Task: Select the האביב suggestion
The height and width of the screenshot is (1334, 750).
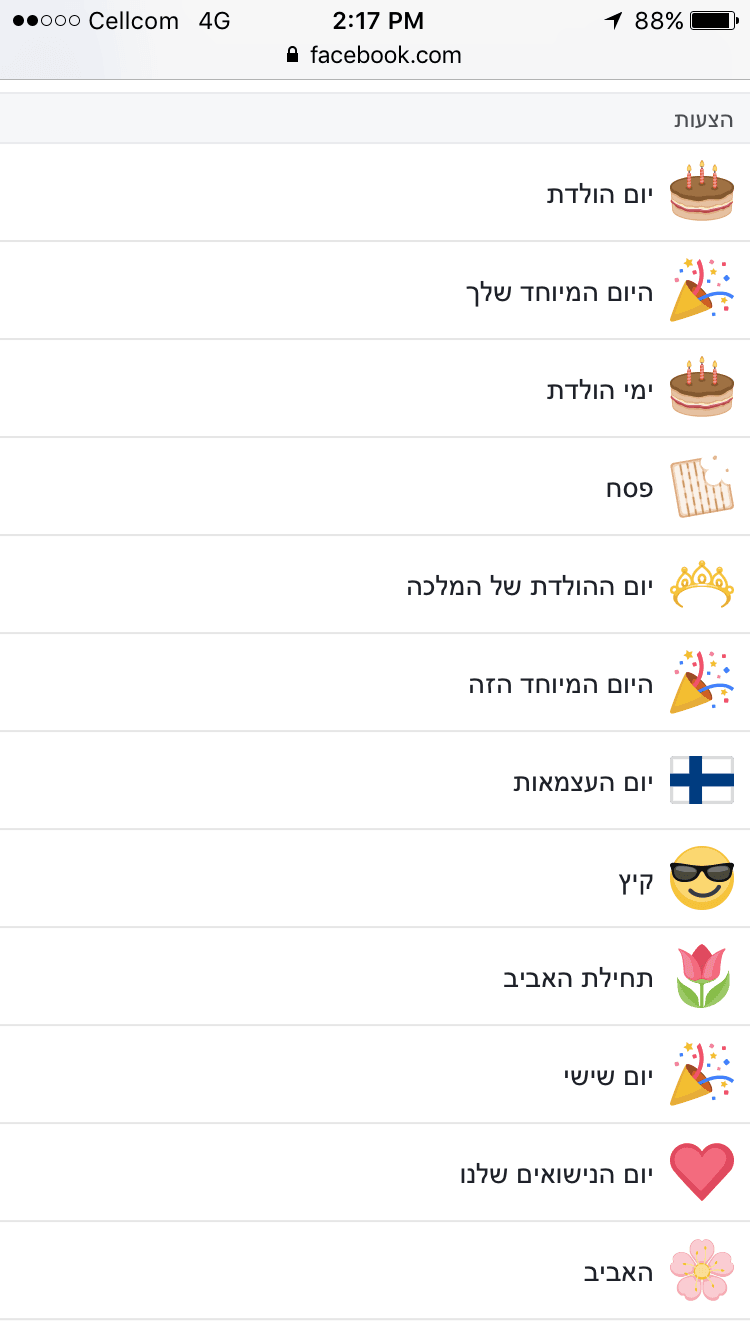Action: coord(375,1270)
